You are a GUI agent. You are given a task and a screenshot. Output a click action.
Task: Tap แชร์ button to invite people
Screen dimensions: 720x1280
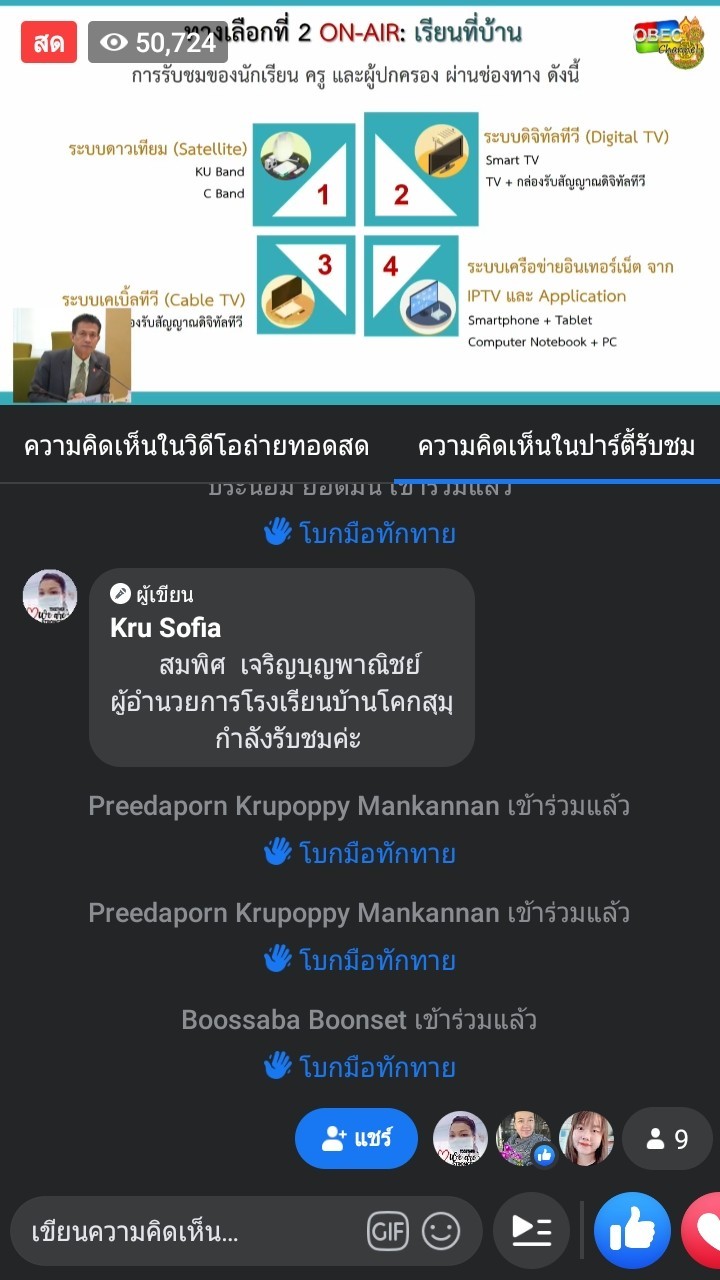pyautogui.click(x=356, y=1138)
